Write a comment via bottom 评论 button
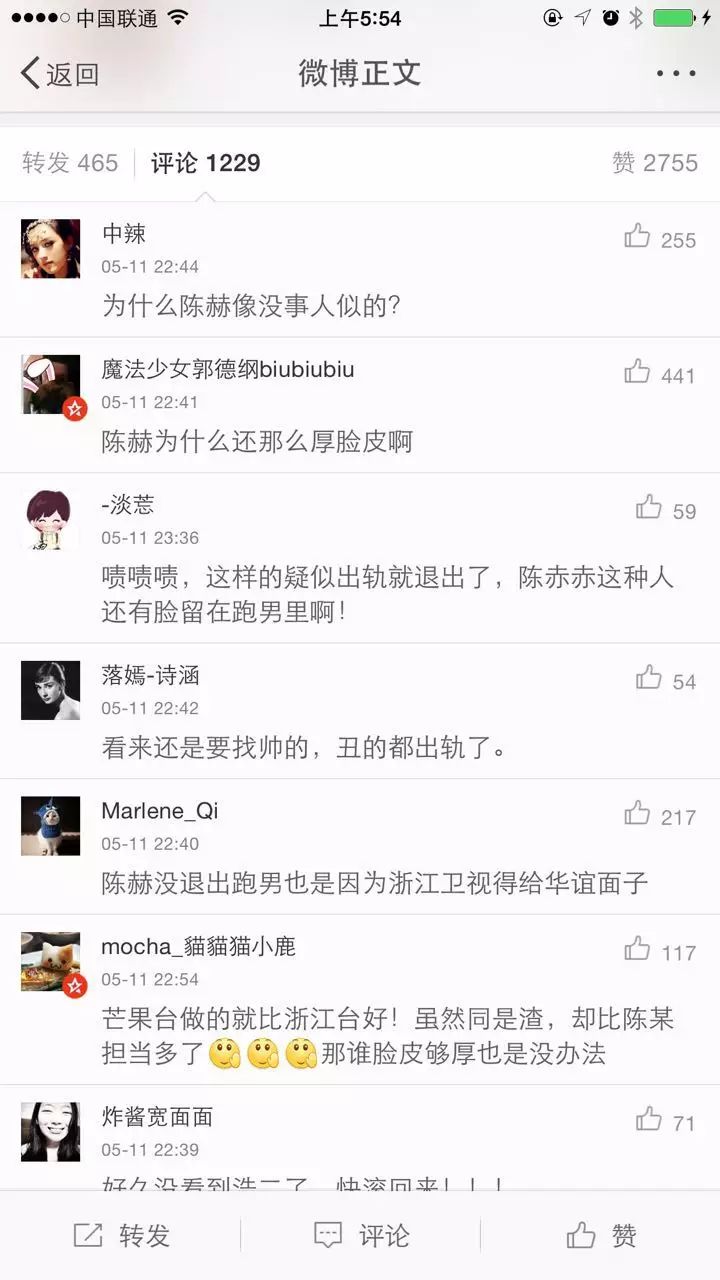The height and width of the screenshot is (1280, 720). [x=361, y=1236]
